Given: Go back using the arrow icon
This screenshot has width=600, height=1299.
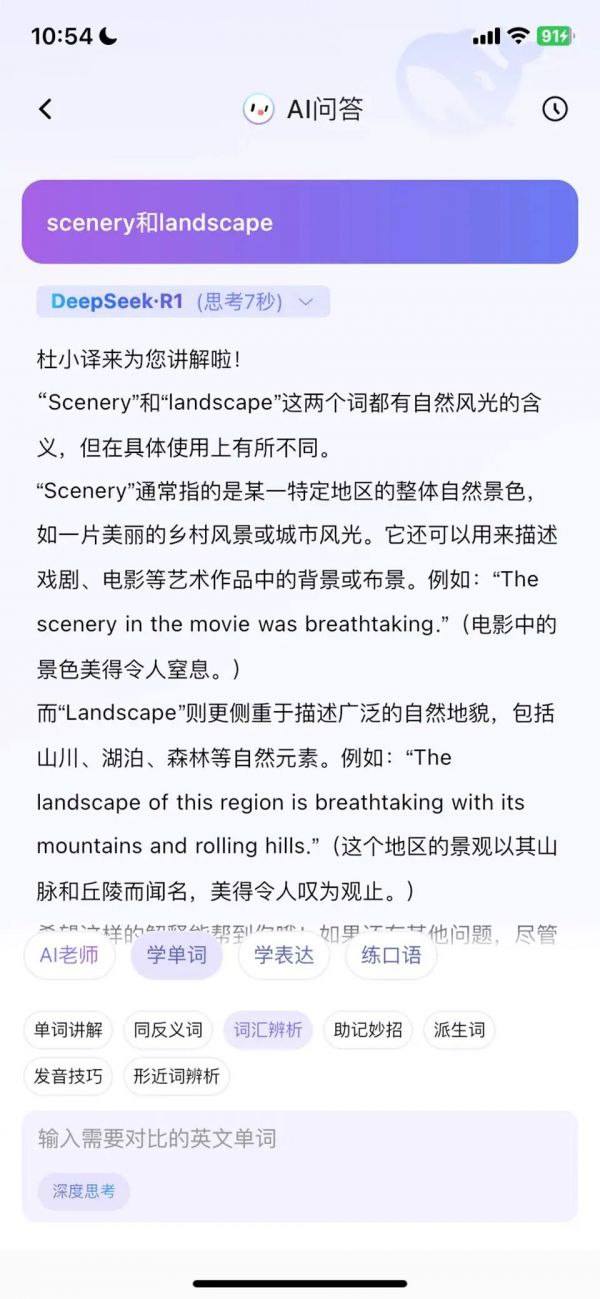Looking at the screenshot, I should click(x=45, y=109).
